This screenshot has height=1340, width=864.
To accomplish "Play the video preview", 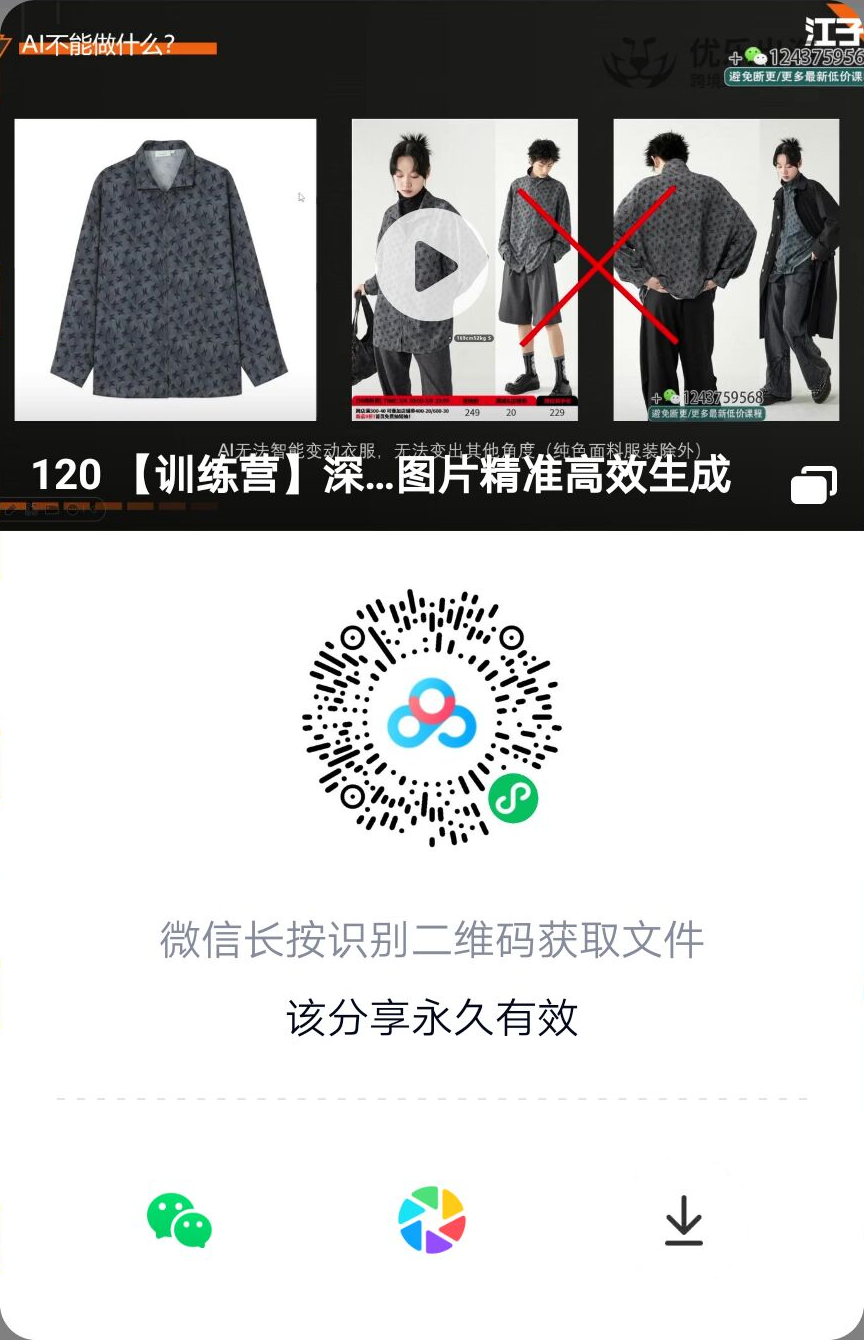I will tap(431, 266).
